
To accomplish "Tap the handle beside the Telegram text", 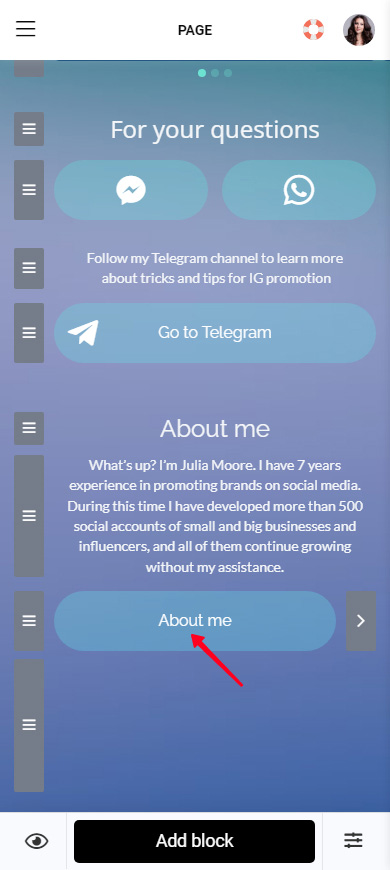I will pos(29,269).
